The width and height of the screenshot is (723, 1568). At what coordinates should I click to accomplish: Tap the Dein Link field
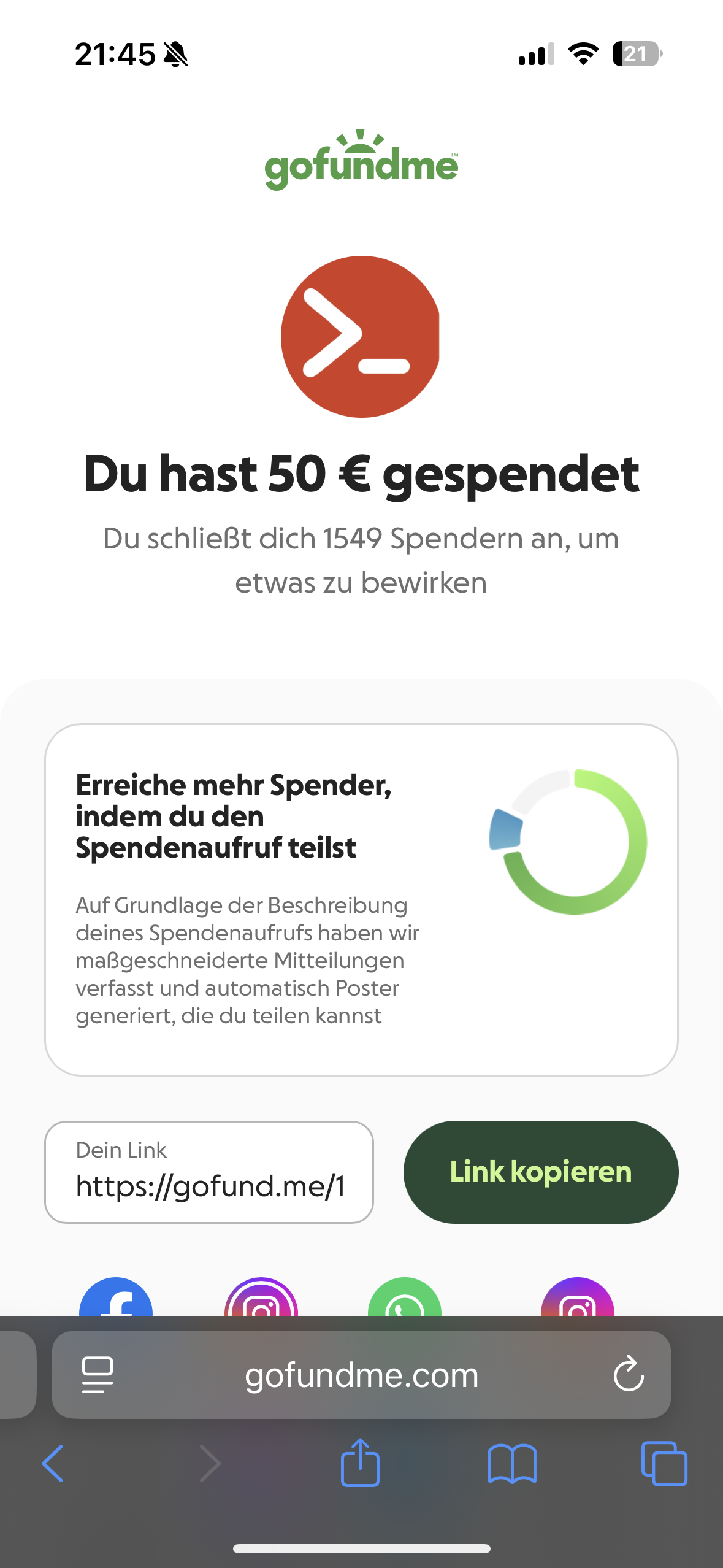coord(209,1172)
